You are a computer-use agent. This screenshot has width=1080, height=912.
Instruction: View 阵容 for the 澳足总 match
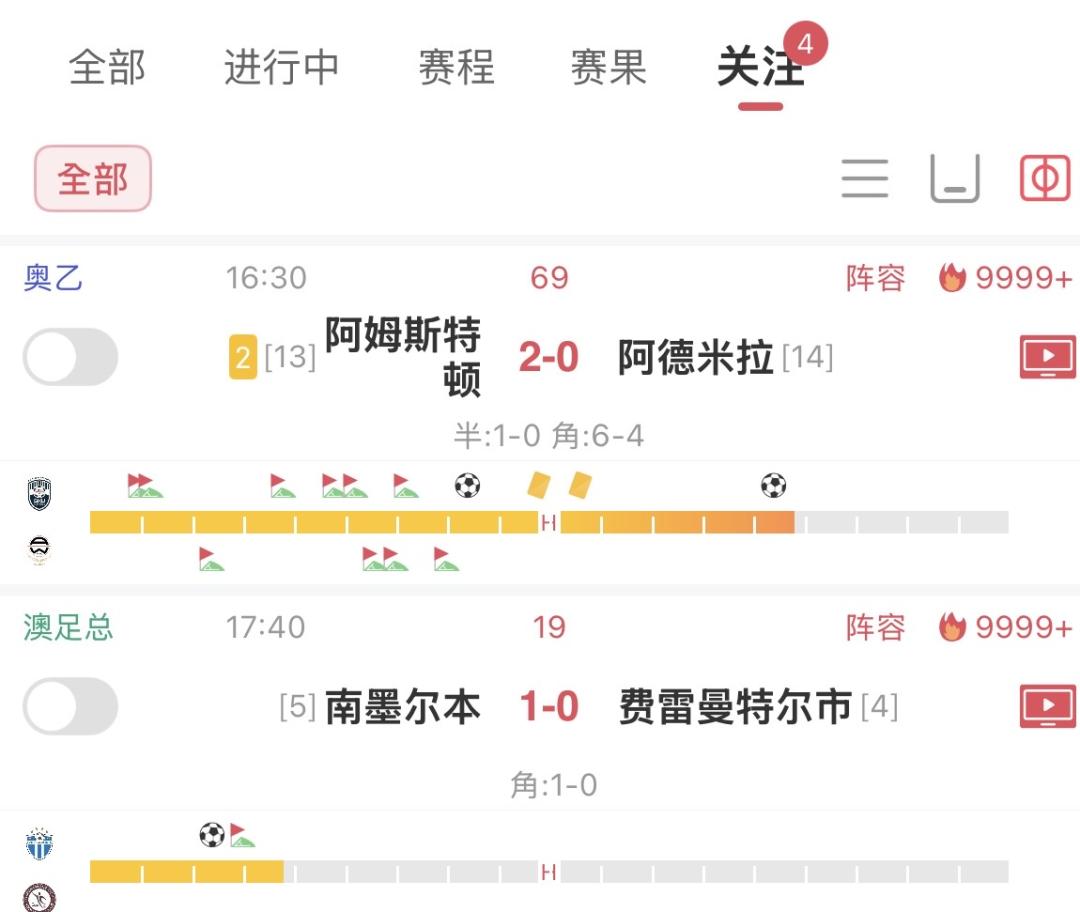tap(875, 628)
